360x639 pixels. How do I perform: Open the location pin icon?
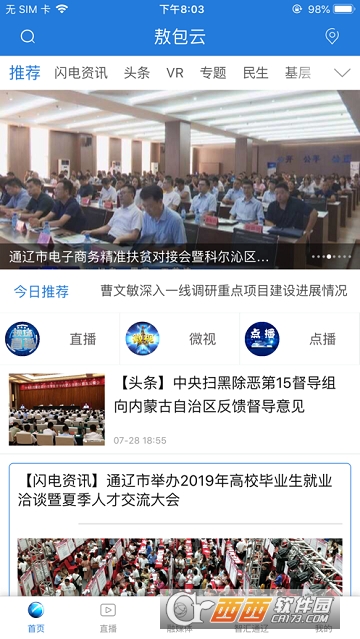coord(332,36)
